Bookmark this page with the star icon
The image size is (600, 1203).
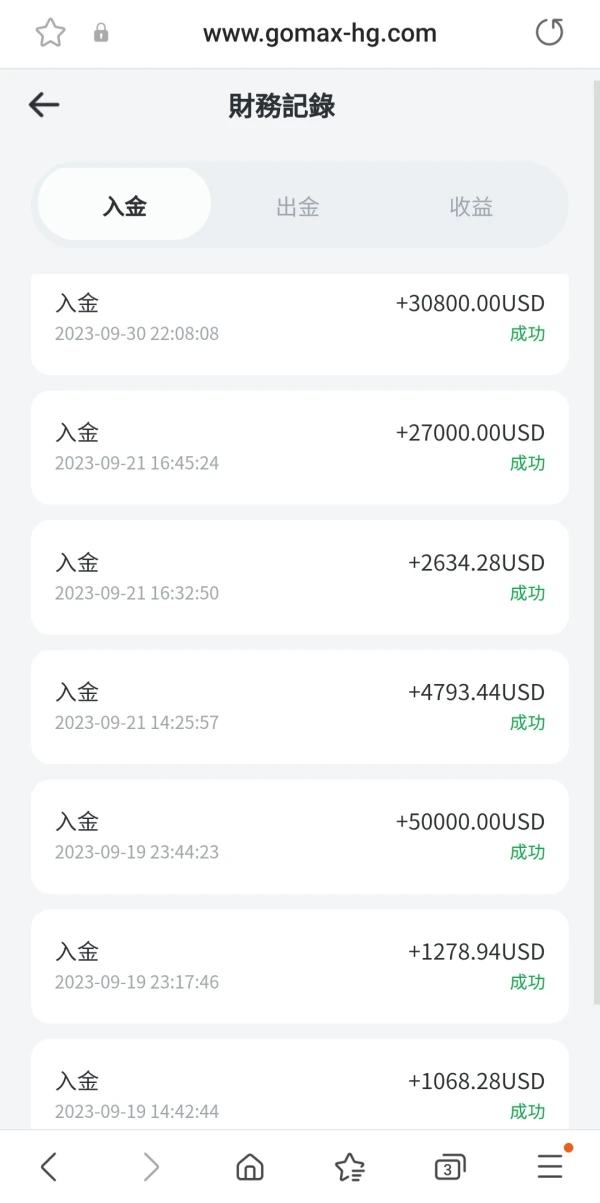50,33
